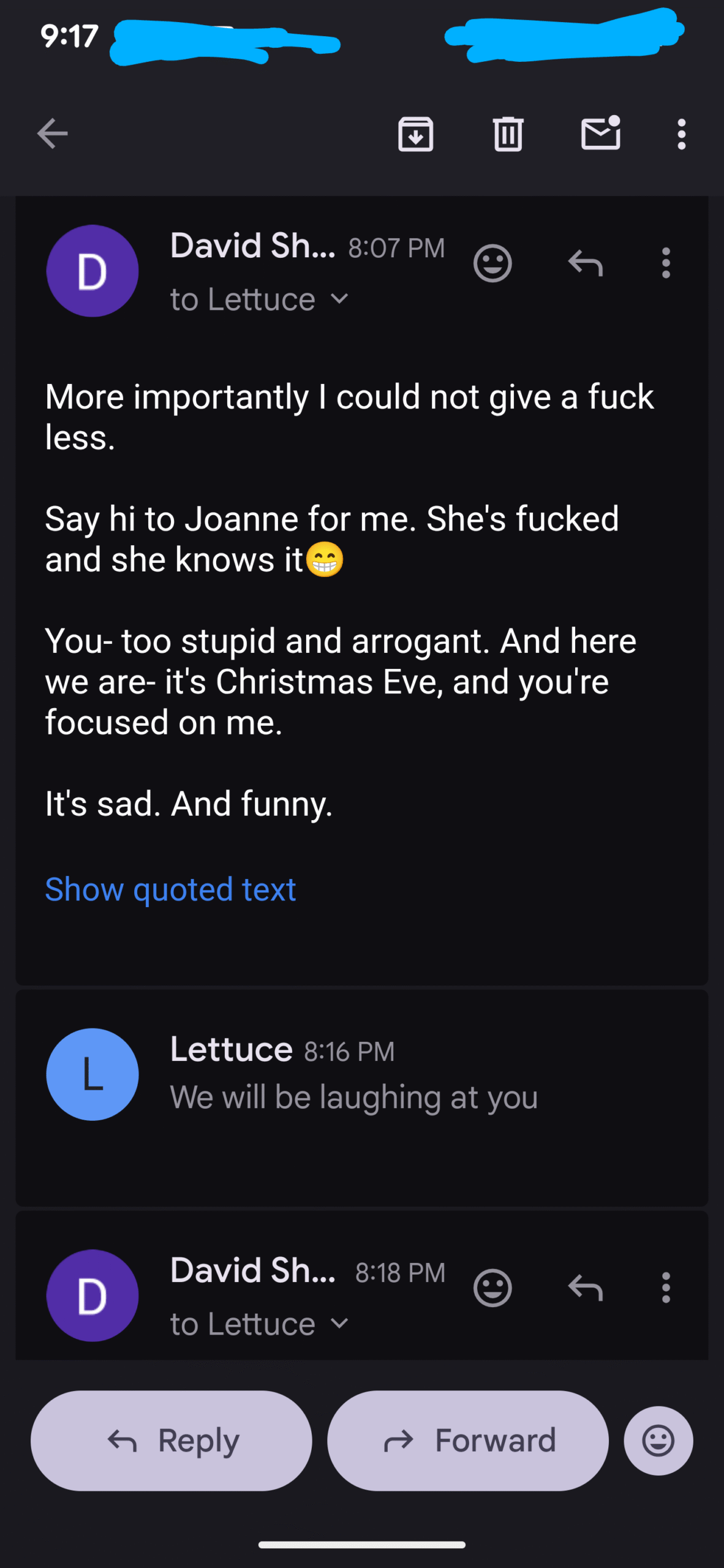Open the top bar overflow menu

[x=681, y=134]
